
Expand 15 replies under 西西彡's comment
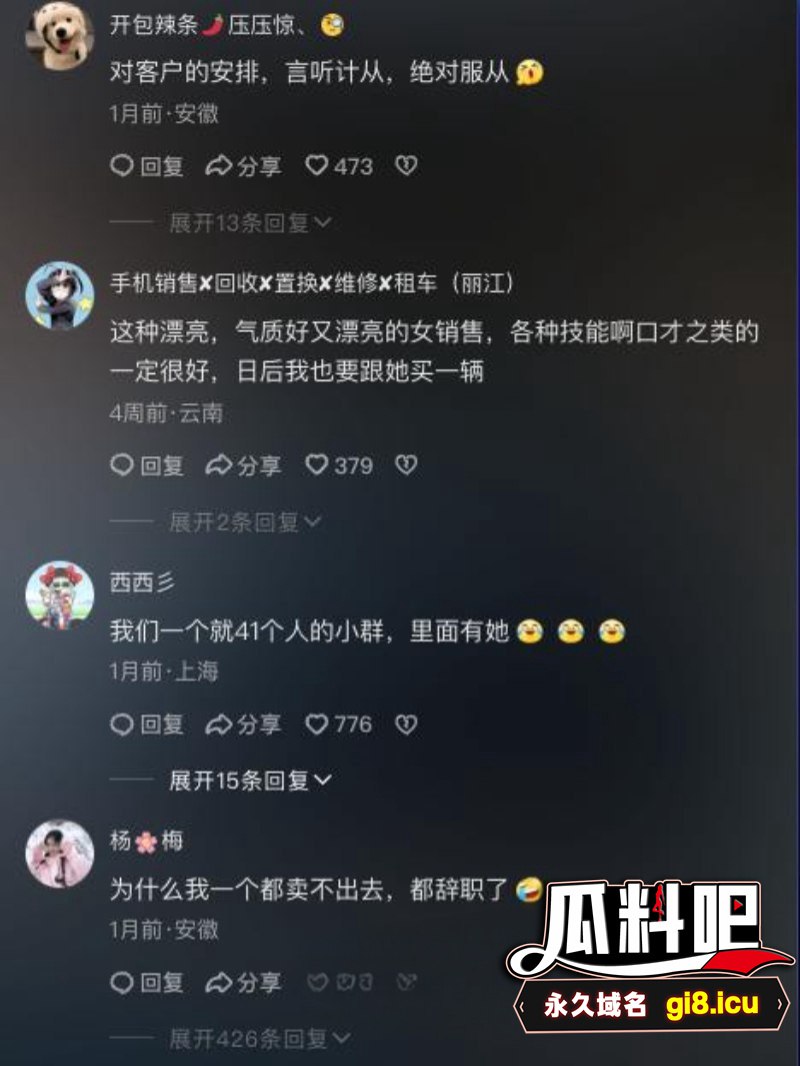click(248, 780)
